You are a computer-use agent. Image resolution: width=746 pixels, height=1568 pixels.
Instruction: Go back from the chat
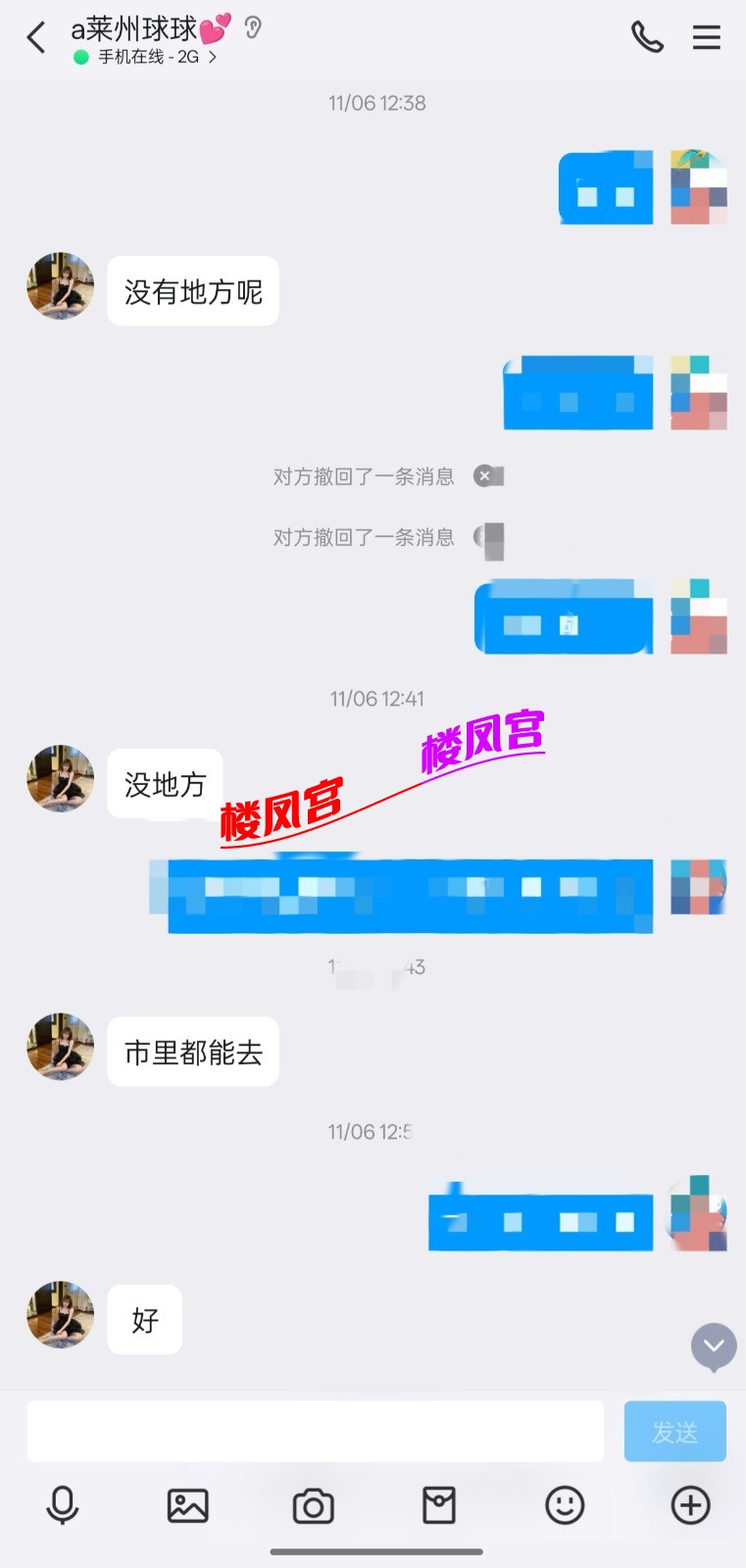tap(36, 38)
